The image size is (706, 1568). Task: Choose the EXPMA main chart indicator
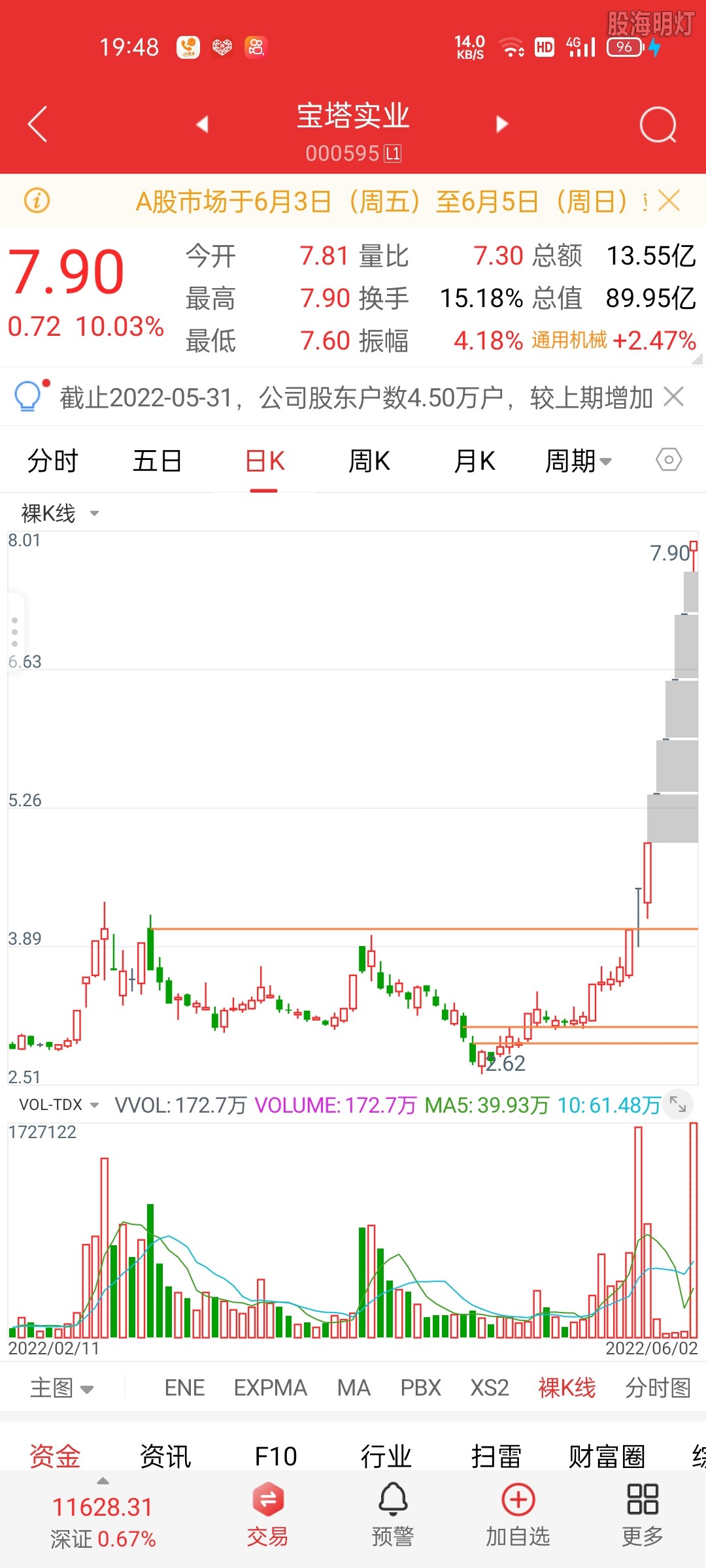(x=270, y=1388)
